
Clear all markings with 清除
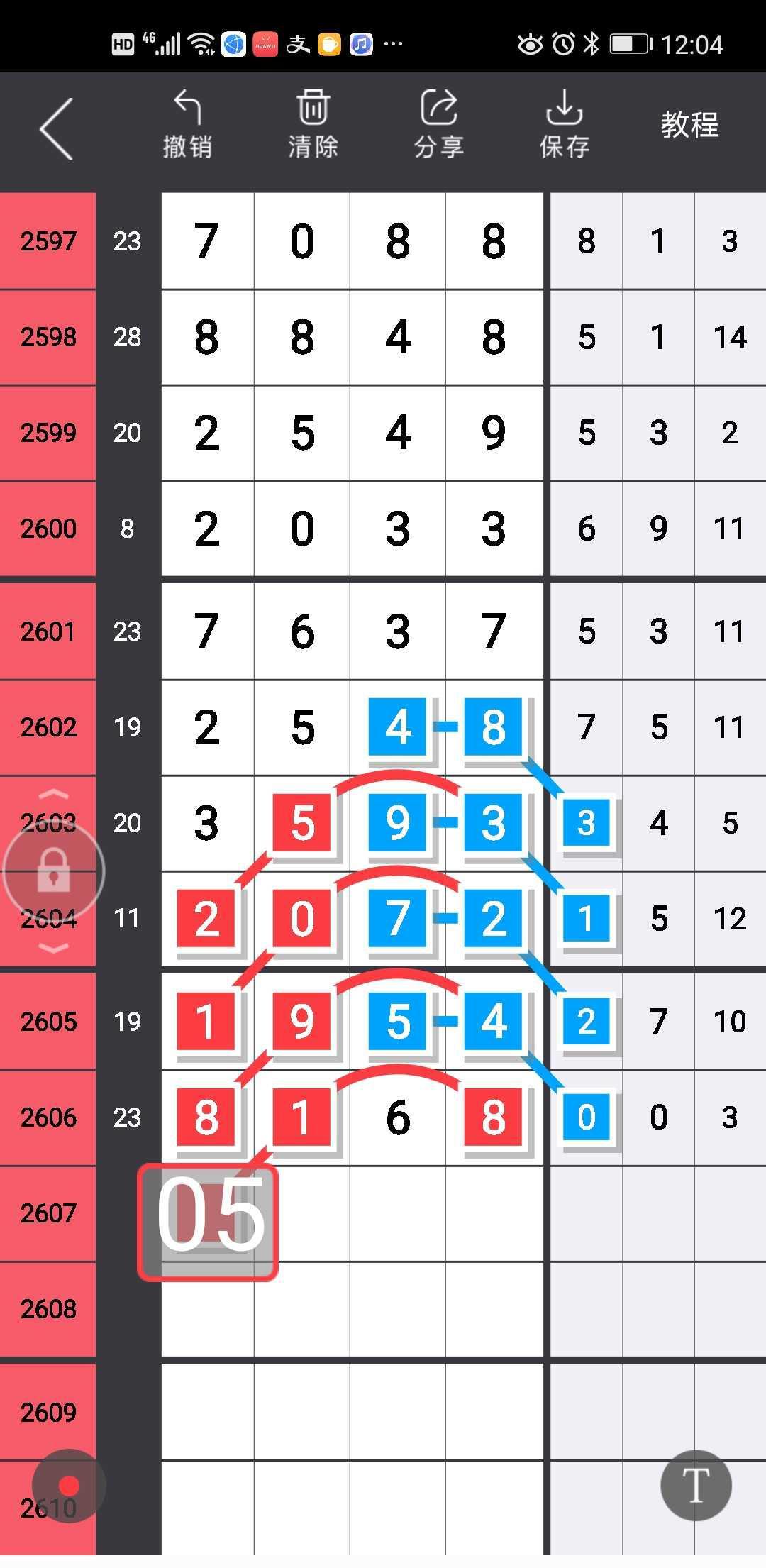click(x=313, y=124)
